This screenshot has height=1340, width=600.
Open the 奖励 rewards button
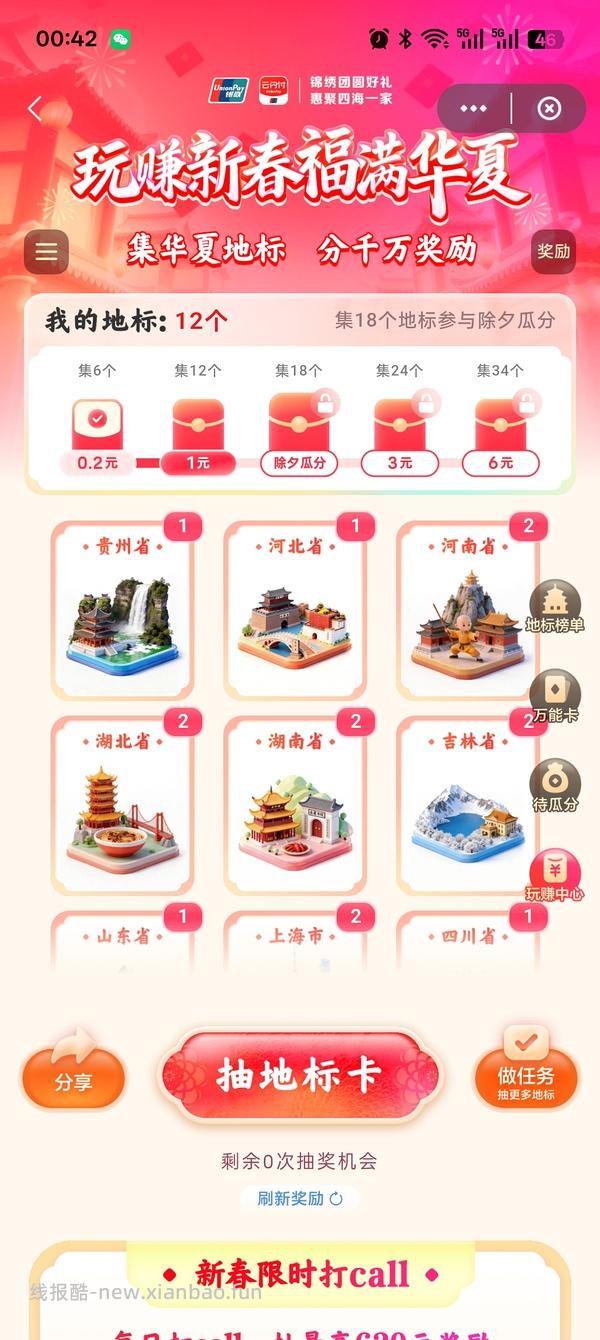tap(553, 251)
